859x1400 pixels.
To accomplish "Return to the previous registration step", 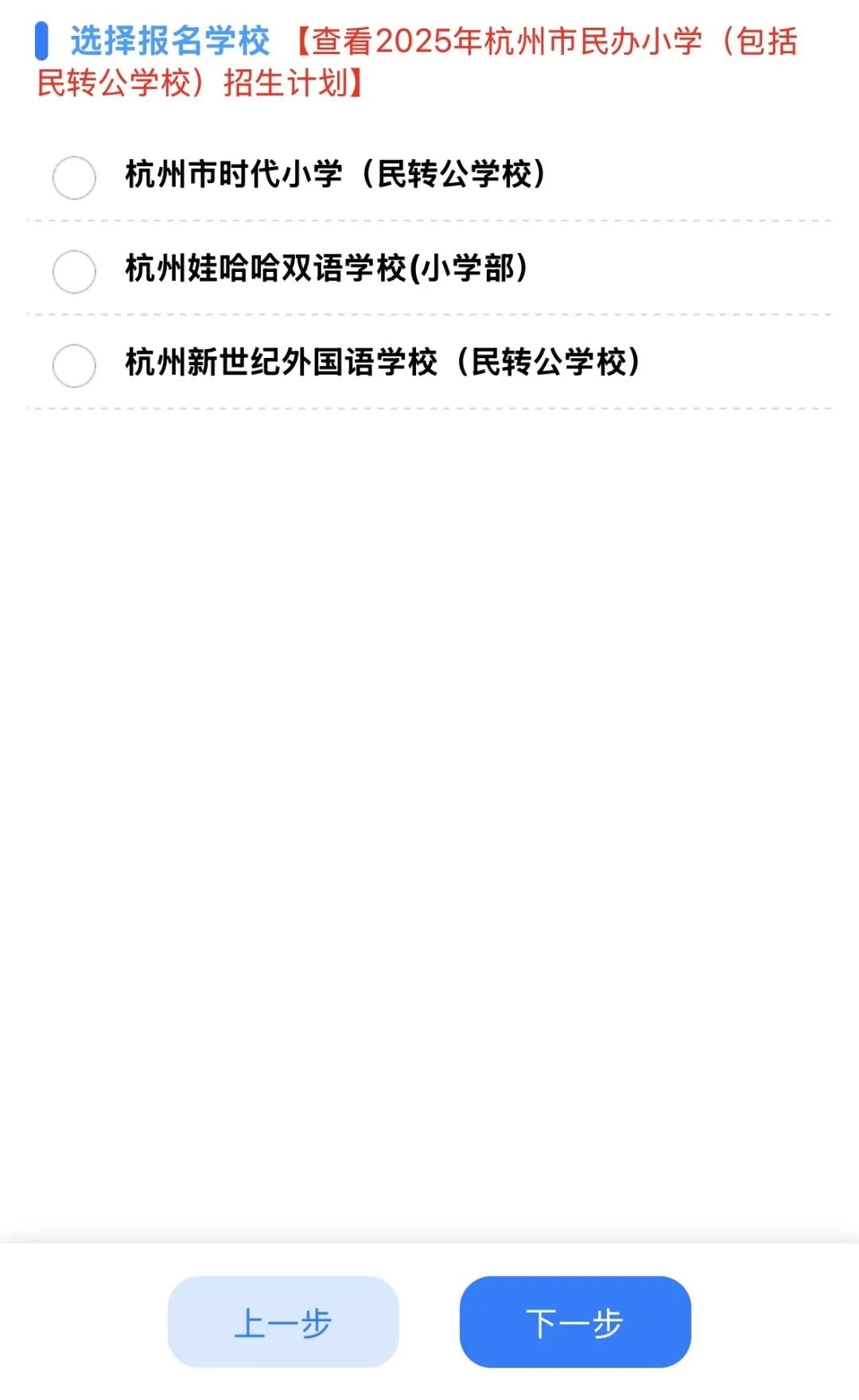I will (284, 1322).
